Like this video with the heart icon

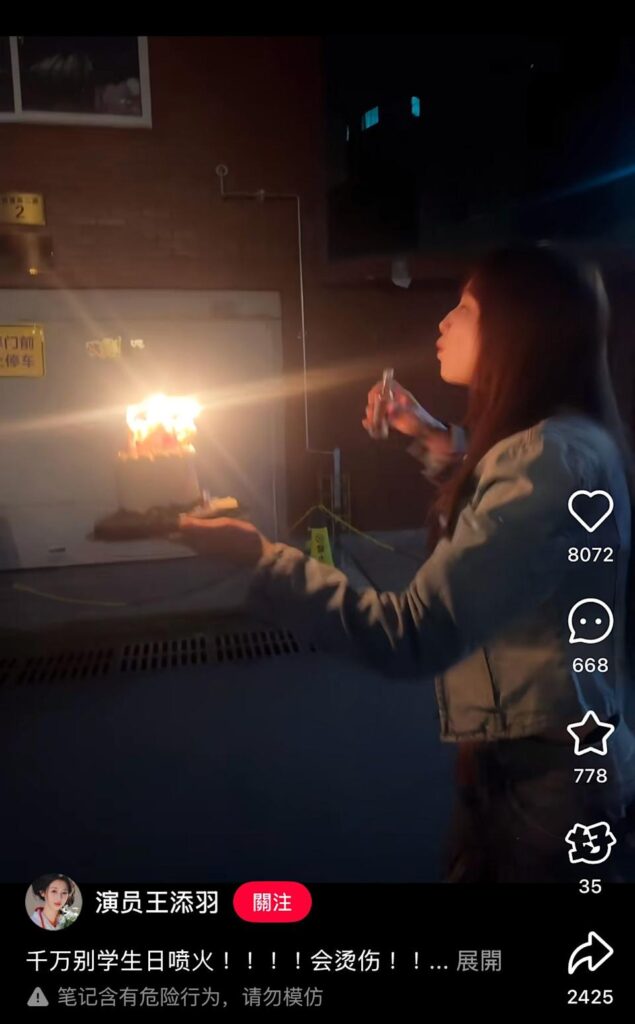pyautogui.click(x=590, y=511)
